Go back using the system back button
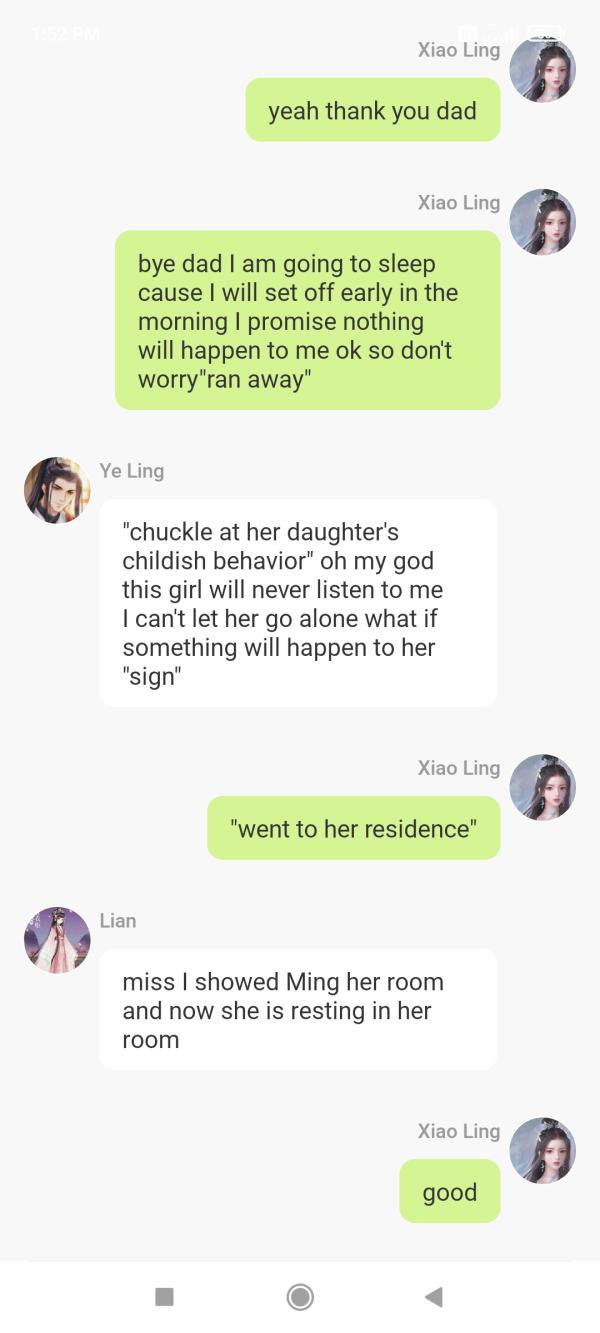Image resolution: width=600 pixels, height=1333 pixels. tap(433, 1297)
